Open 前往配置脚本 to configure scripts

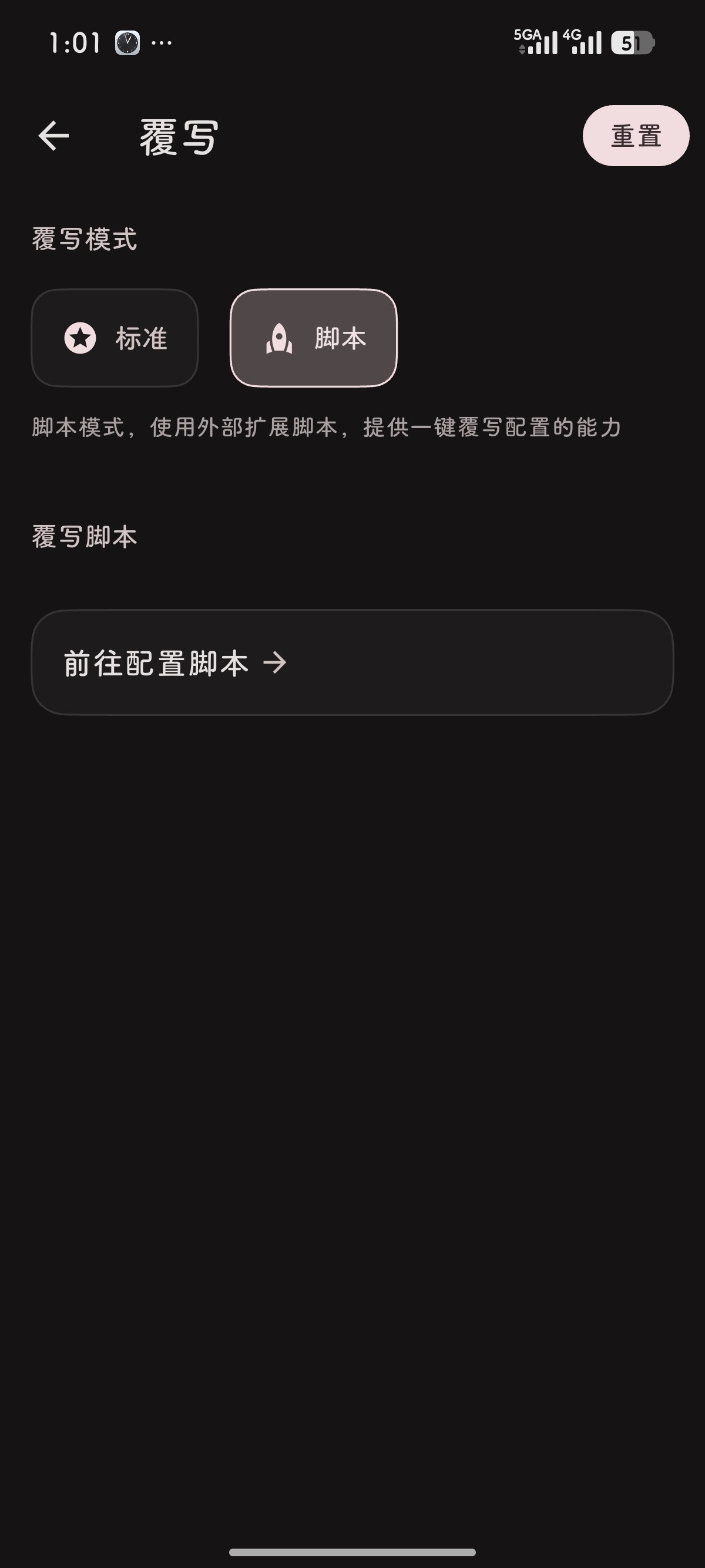click(x=352, y=662)
